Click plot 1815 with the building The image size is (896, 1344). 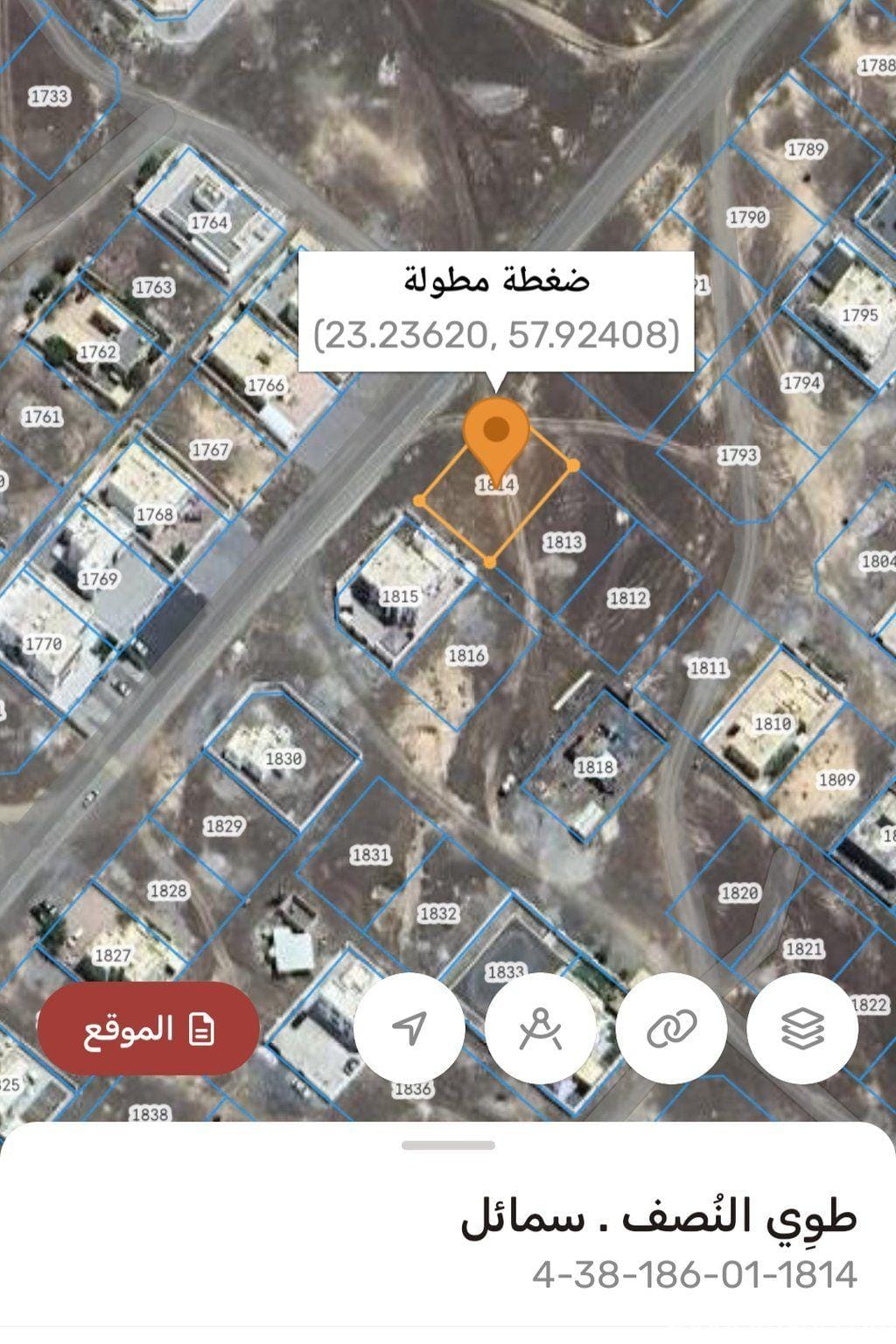401,598
